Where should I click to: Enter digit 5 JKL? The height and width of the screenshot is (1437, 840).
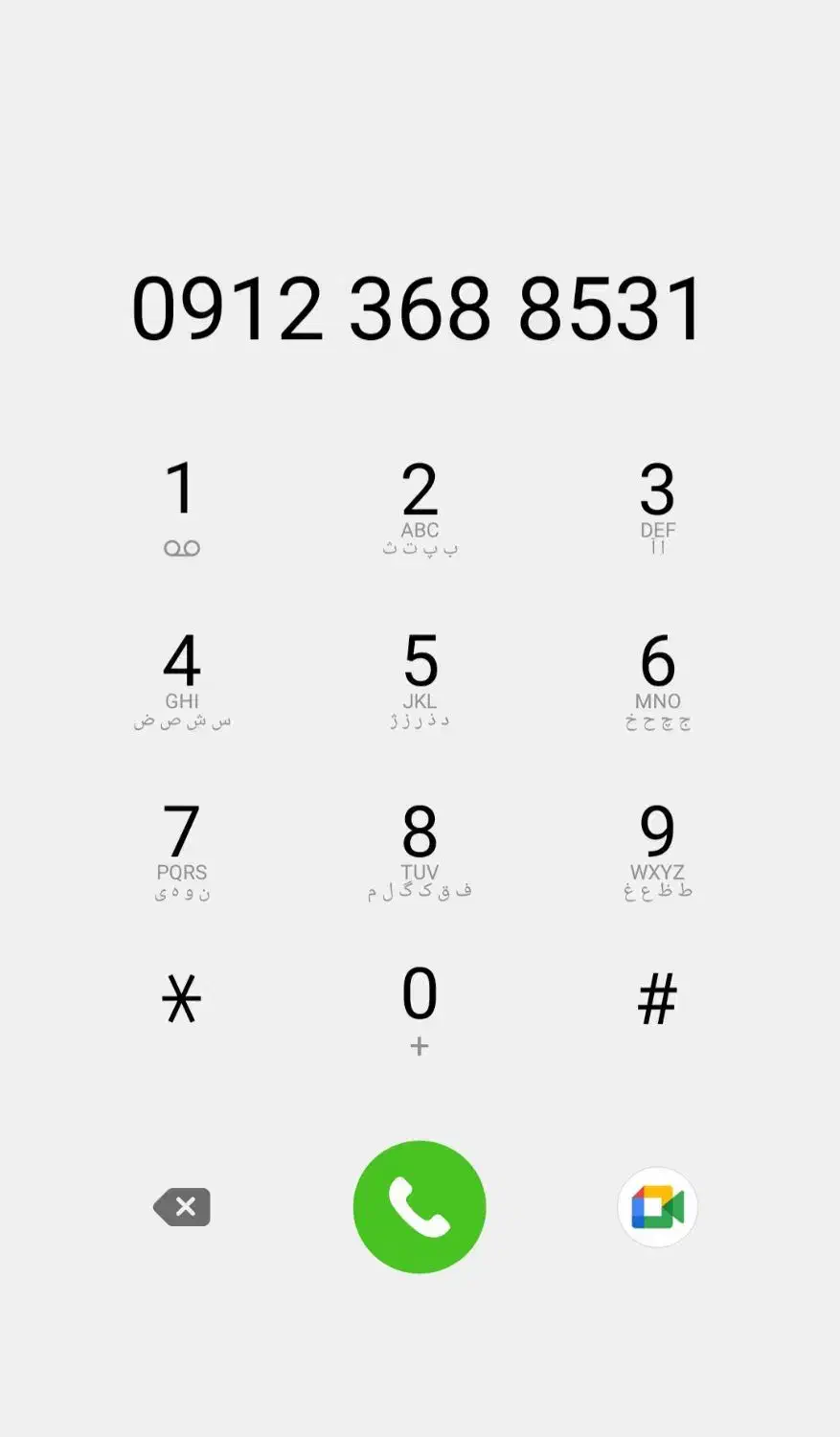420,679
